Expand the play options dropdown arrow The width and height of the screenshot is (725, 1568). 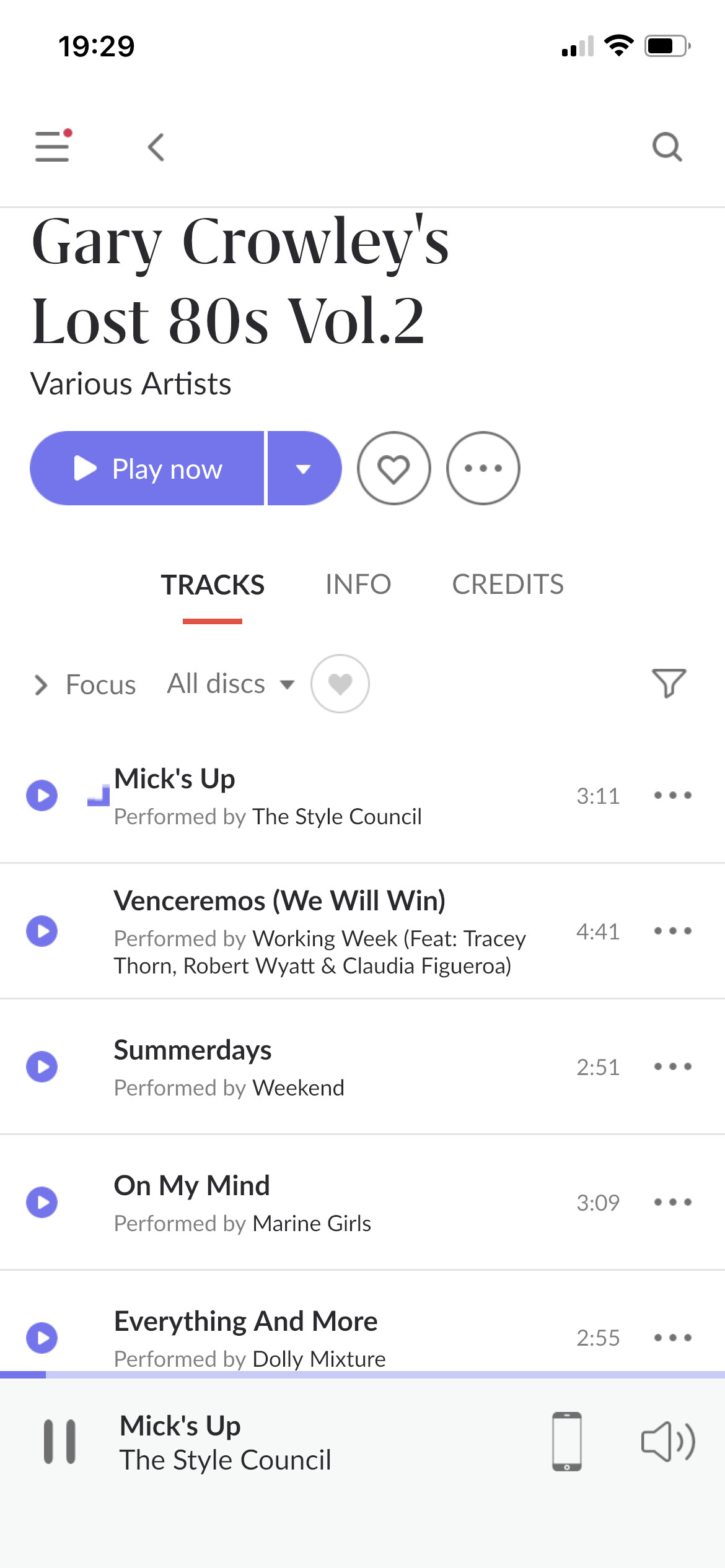pyautogui.click(x=304, y=468)
